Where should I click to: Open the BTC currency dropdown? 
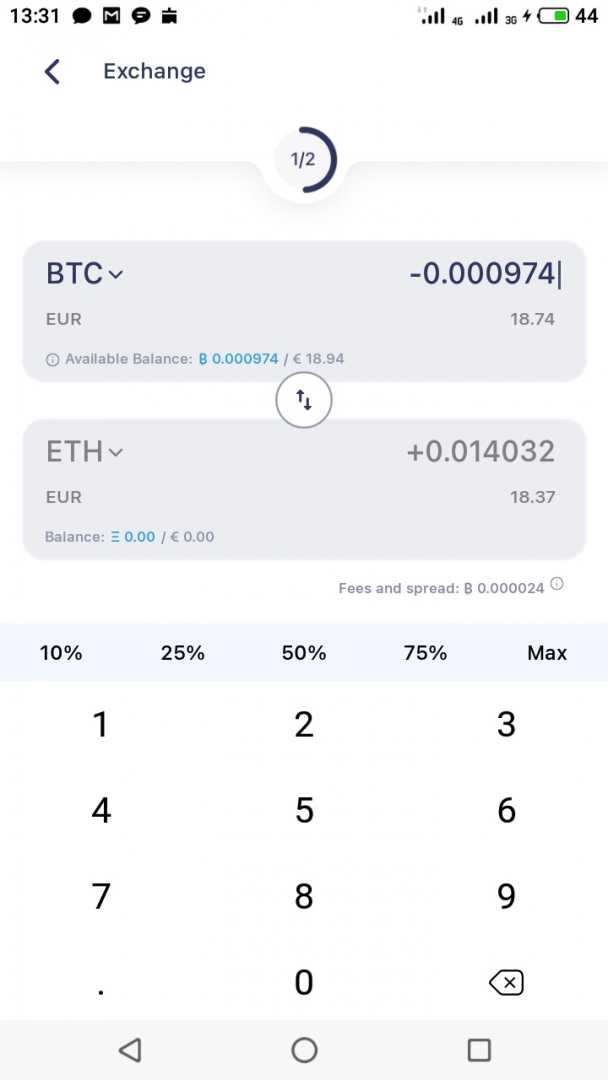pos(85,273)
